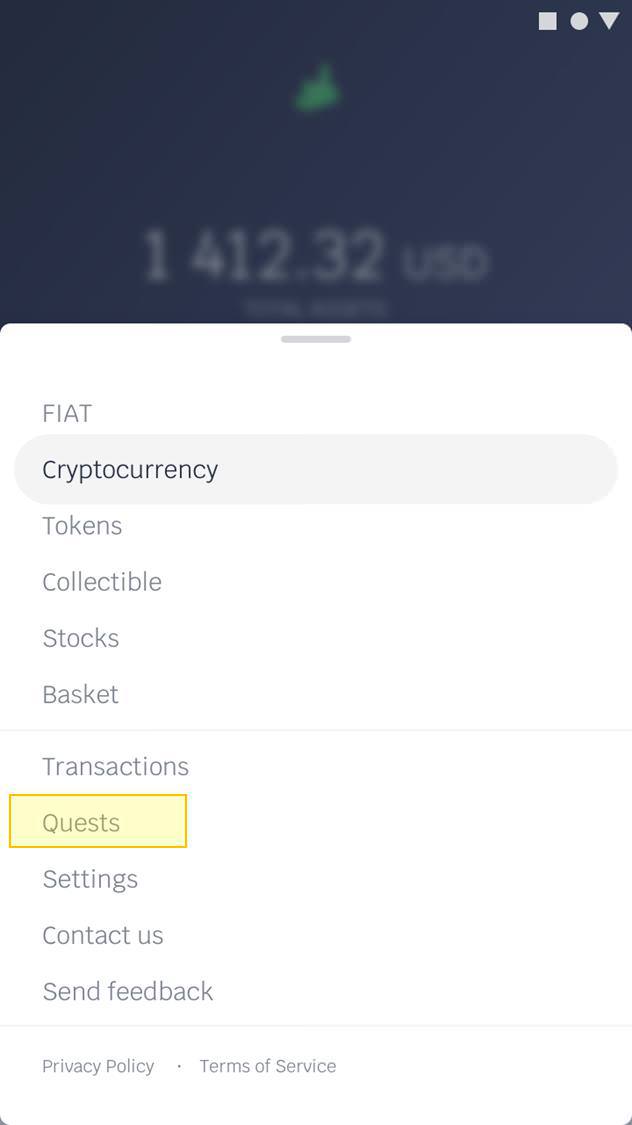Choose the Basket option

coord(80,694)
